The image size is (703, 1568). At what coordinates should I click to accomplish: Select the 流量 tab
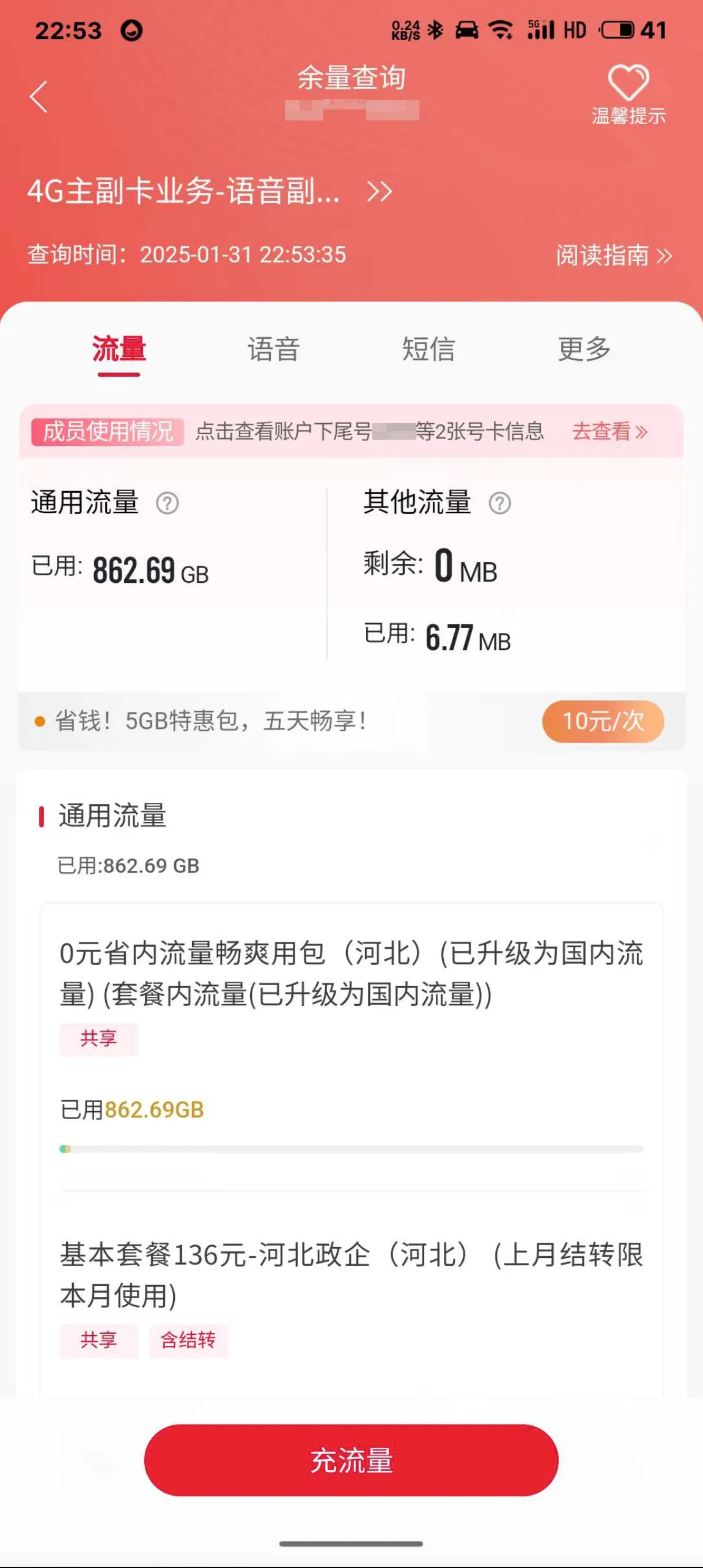[x=119, y=350]
